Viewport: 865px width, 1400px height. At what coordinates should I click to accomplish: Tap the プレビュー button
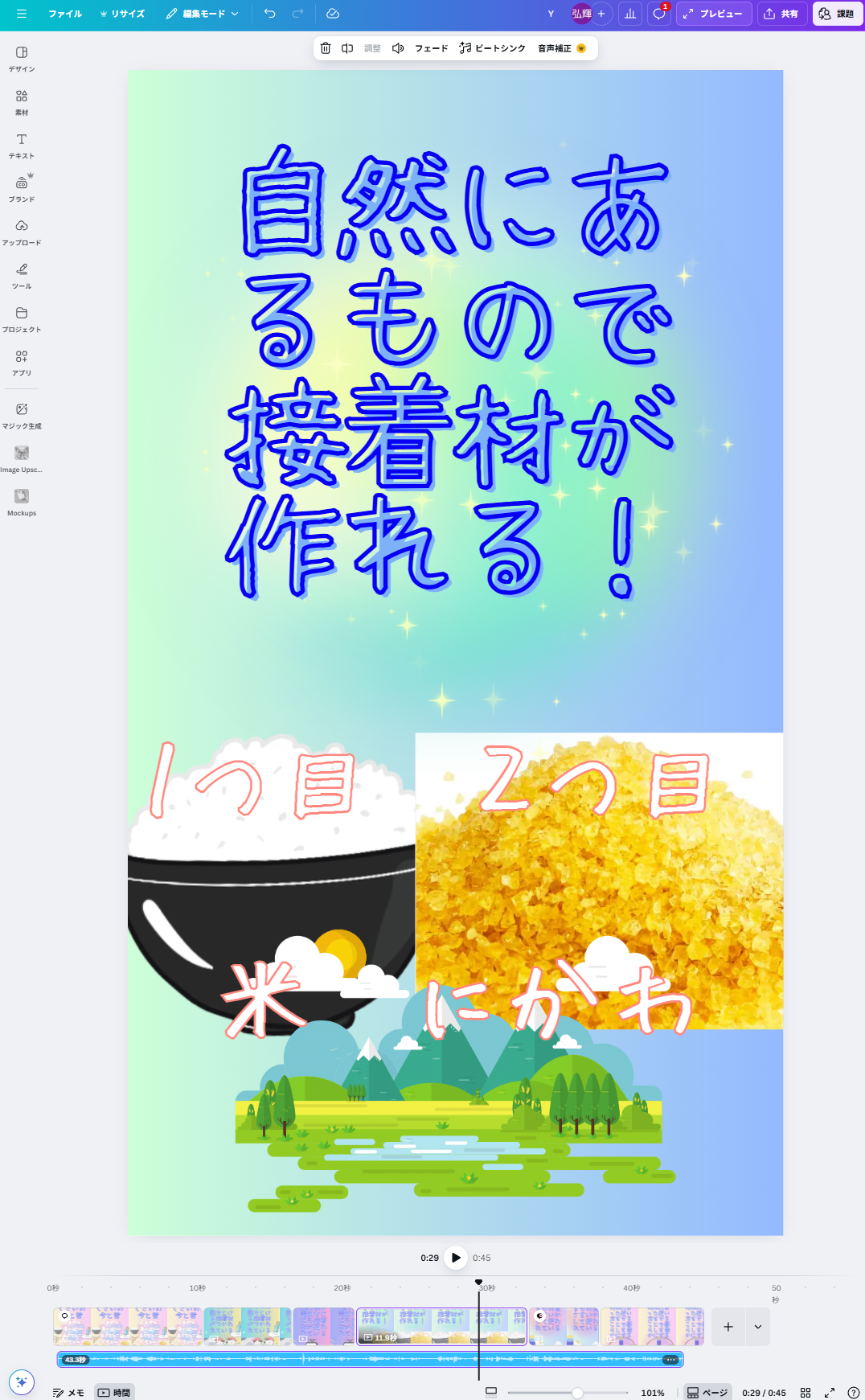[x=713, y=14]
